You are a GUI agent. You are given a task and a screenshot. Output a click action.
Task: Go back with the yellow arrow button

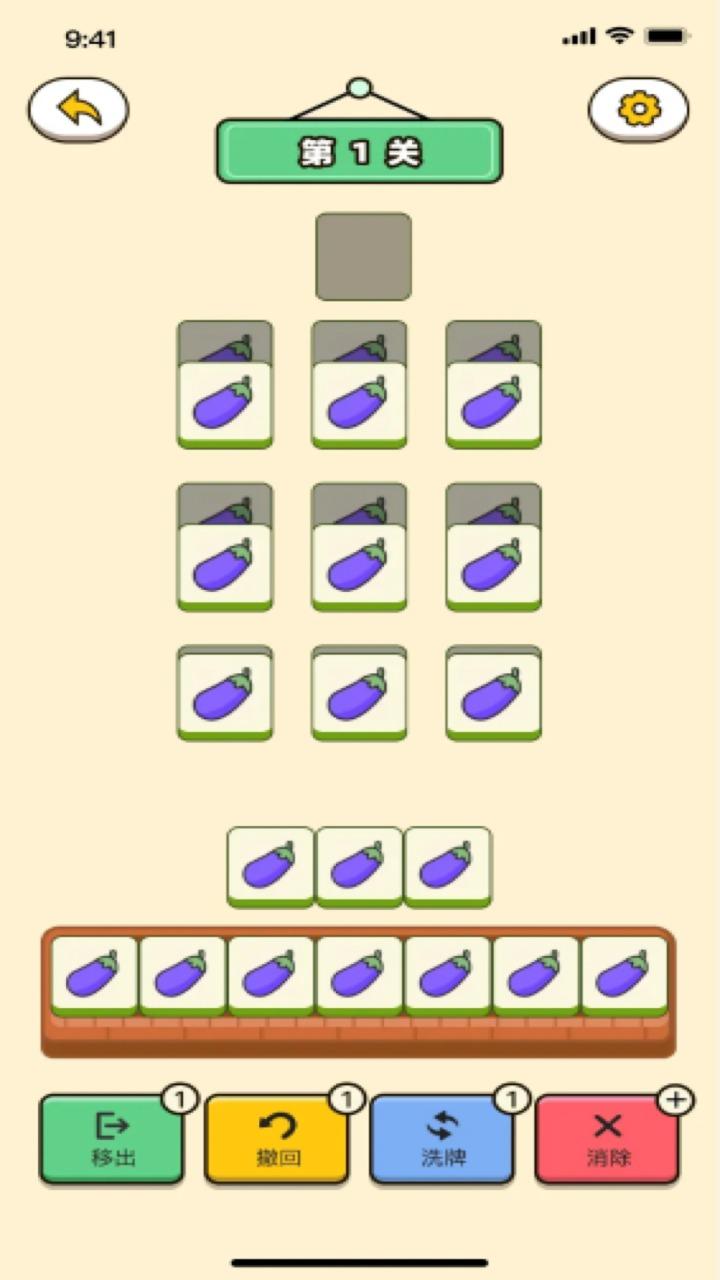(x=78, y=108)
